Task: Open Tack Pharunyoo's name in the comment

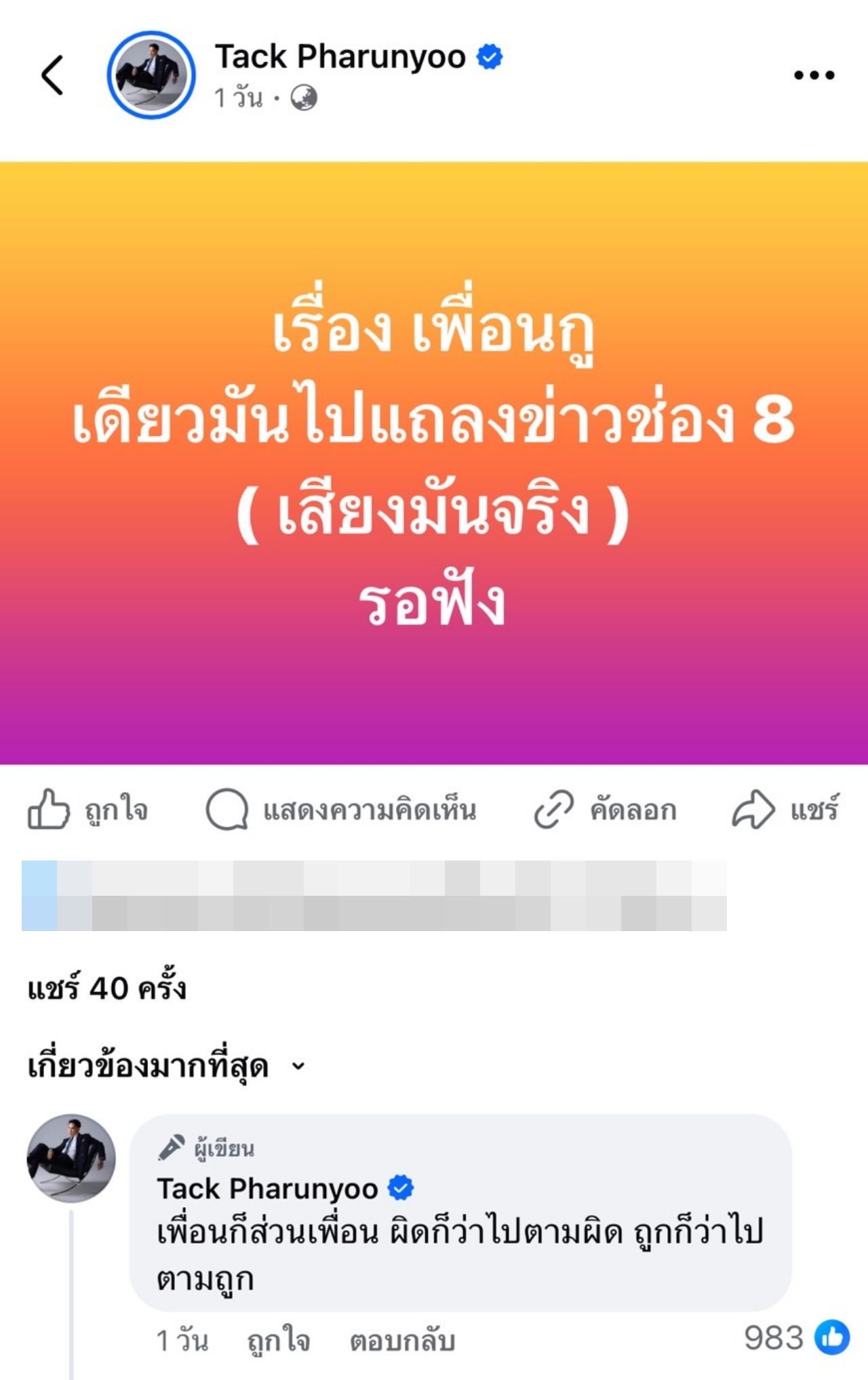Action: (x=267, y=1189)
